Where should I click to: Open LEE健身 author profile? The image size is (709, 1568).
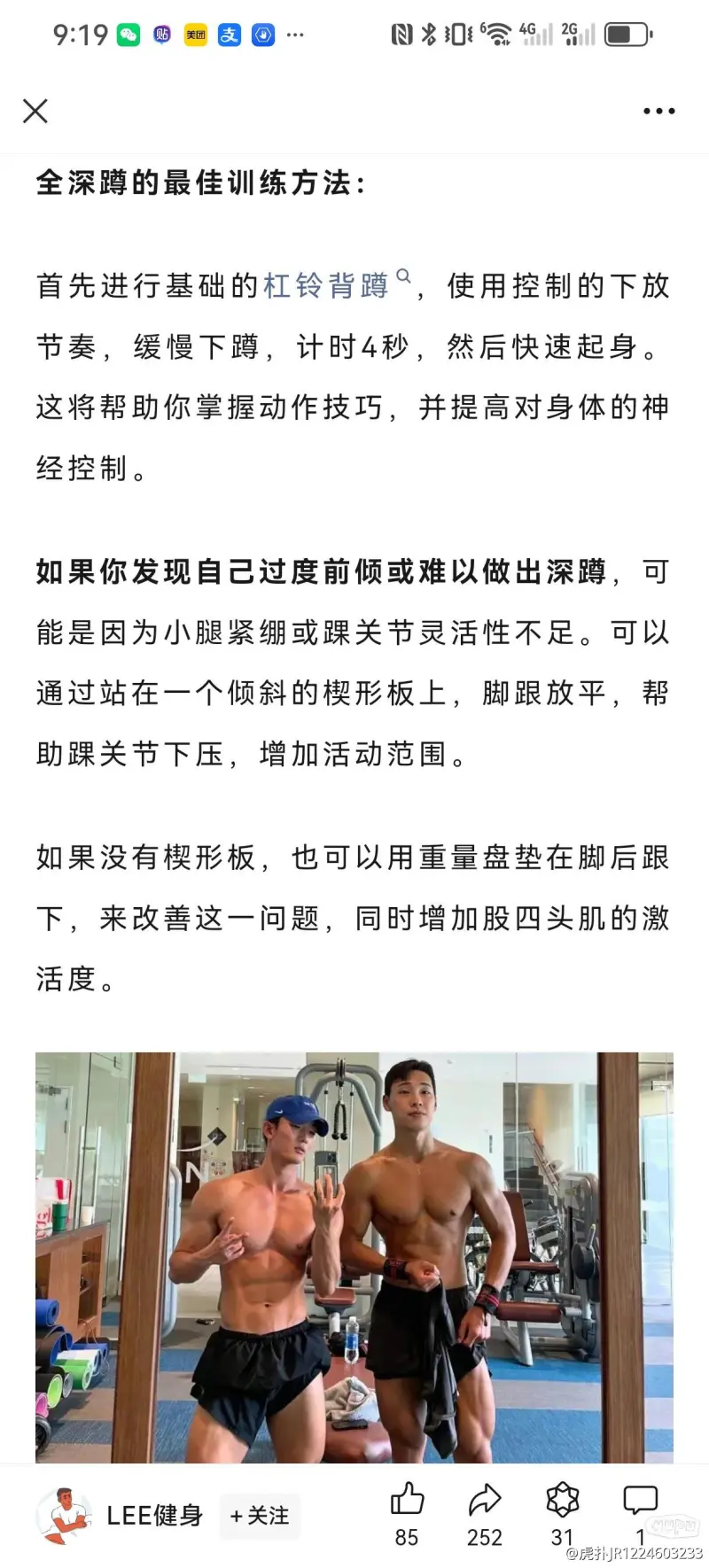coord(65,1516)
